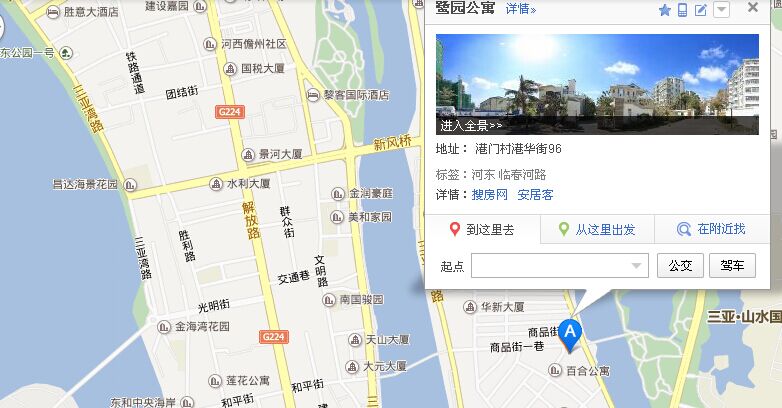Open the 搜房网 link
The image size is (782, 408).
coord(490,194)
